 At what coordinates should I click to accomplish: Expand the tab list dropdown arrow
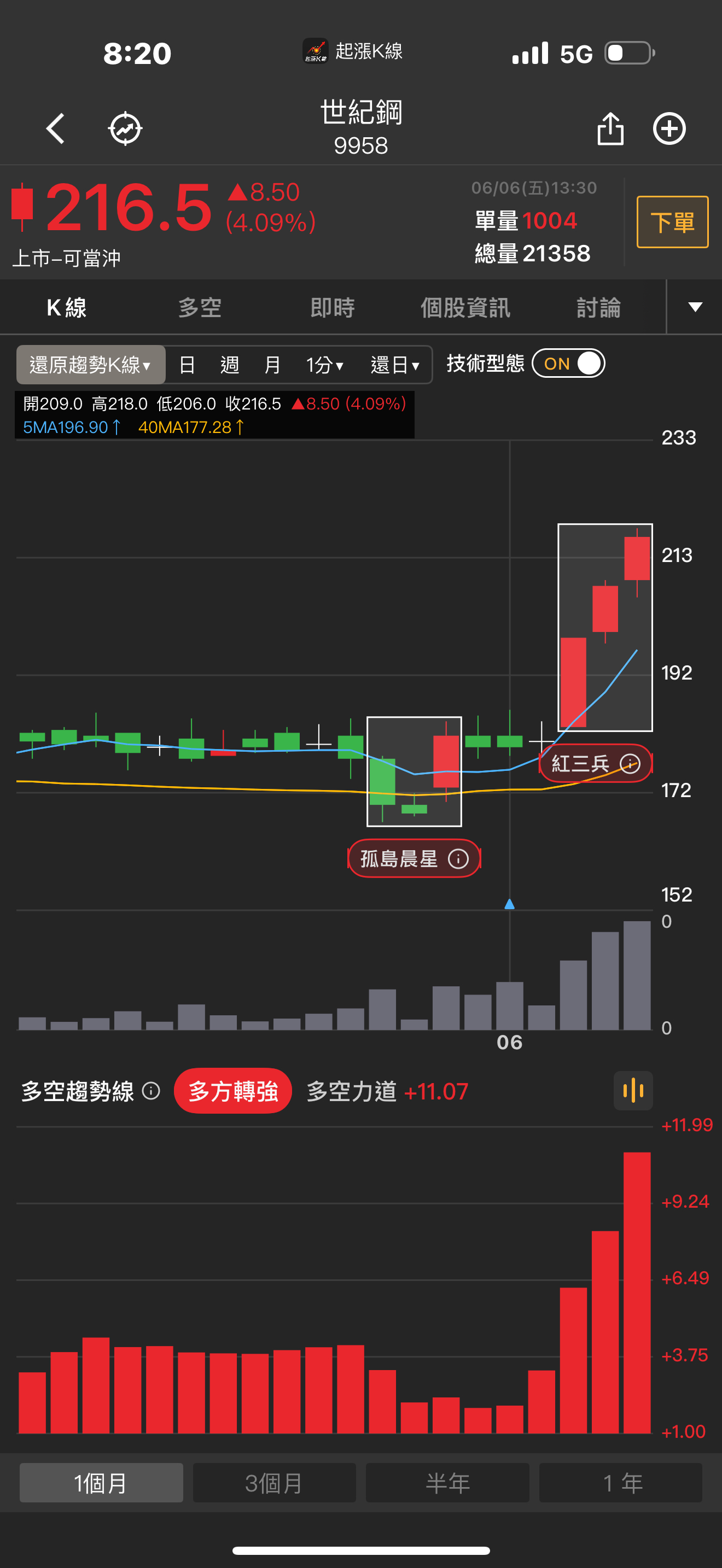[x=695, y=307]
